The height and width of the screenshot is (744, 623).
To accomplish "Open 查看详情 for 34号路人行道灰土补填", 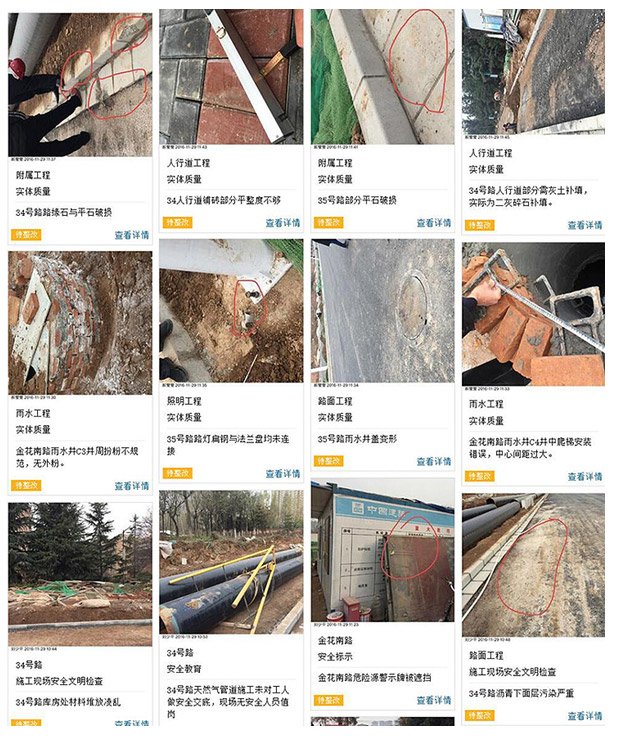I will click(584, 225).
